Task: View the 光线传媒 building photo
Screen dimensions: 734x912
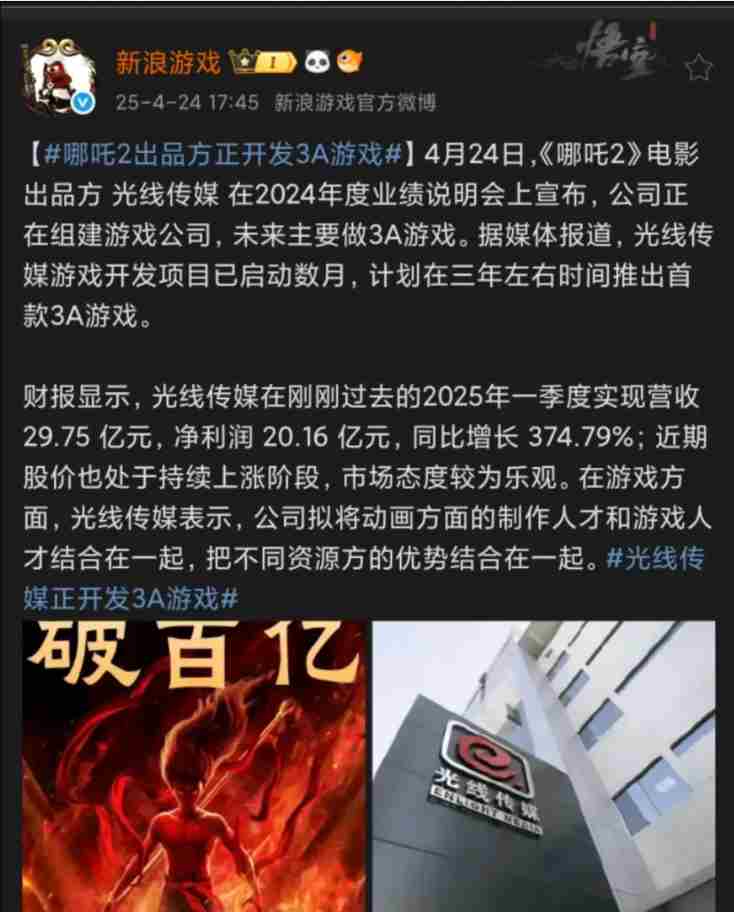Action: point(544,765)
